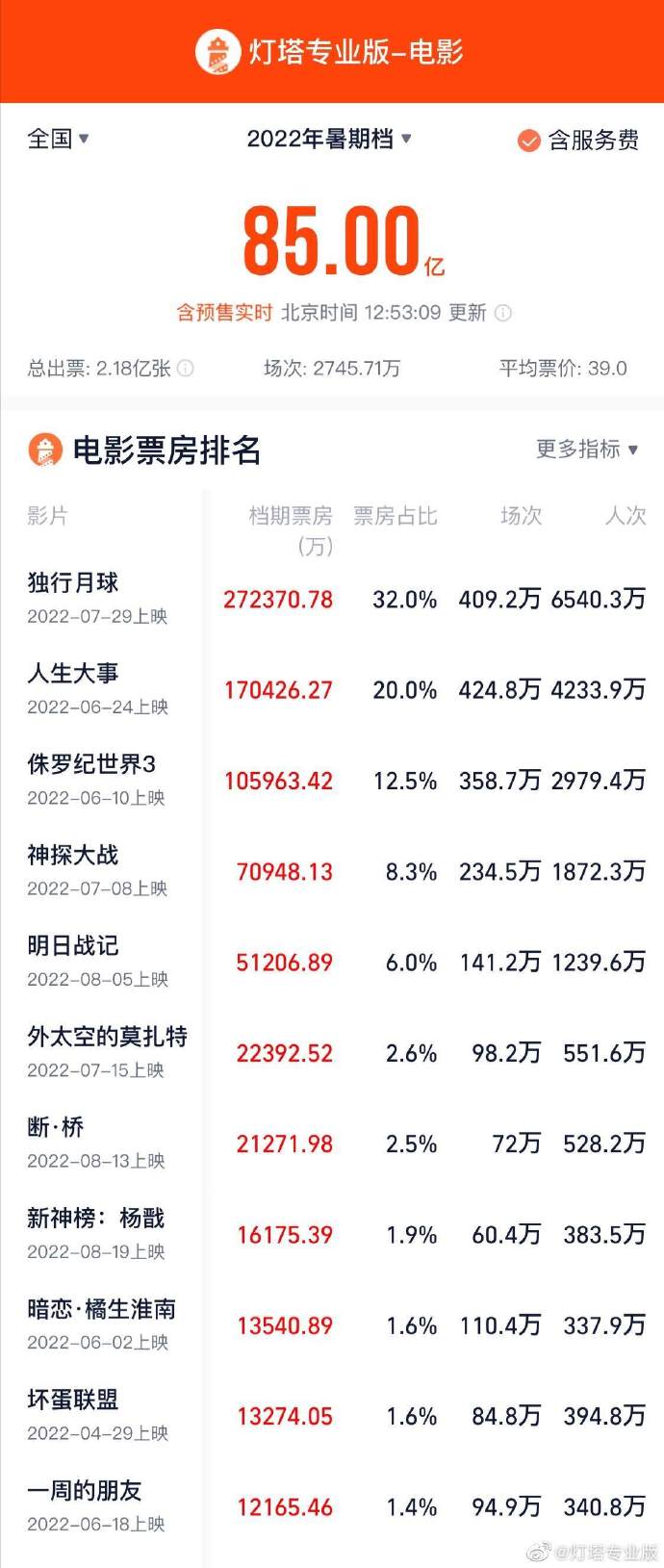Open the 断·桥 row
The image size is (664, 1568).
pyautogui.click(x=56, y=1127)
